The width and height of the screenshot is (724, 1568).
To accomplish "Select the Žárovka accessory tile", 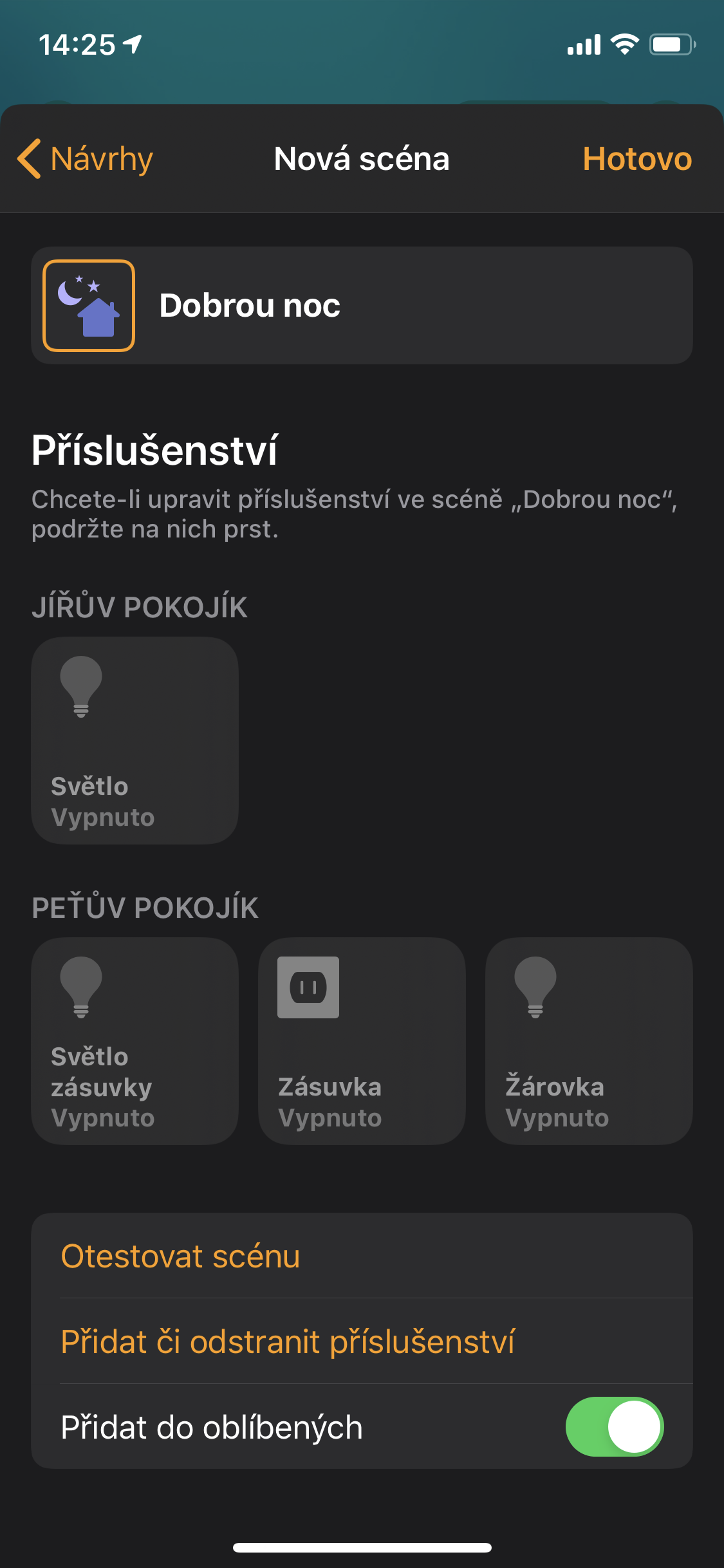I will coord(589,1041).
